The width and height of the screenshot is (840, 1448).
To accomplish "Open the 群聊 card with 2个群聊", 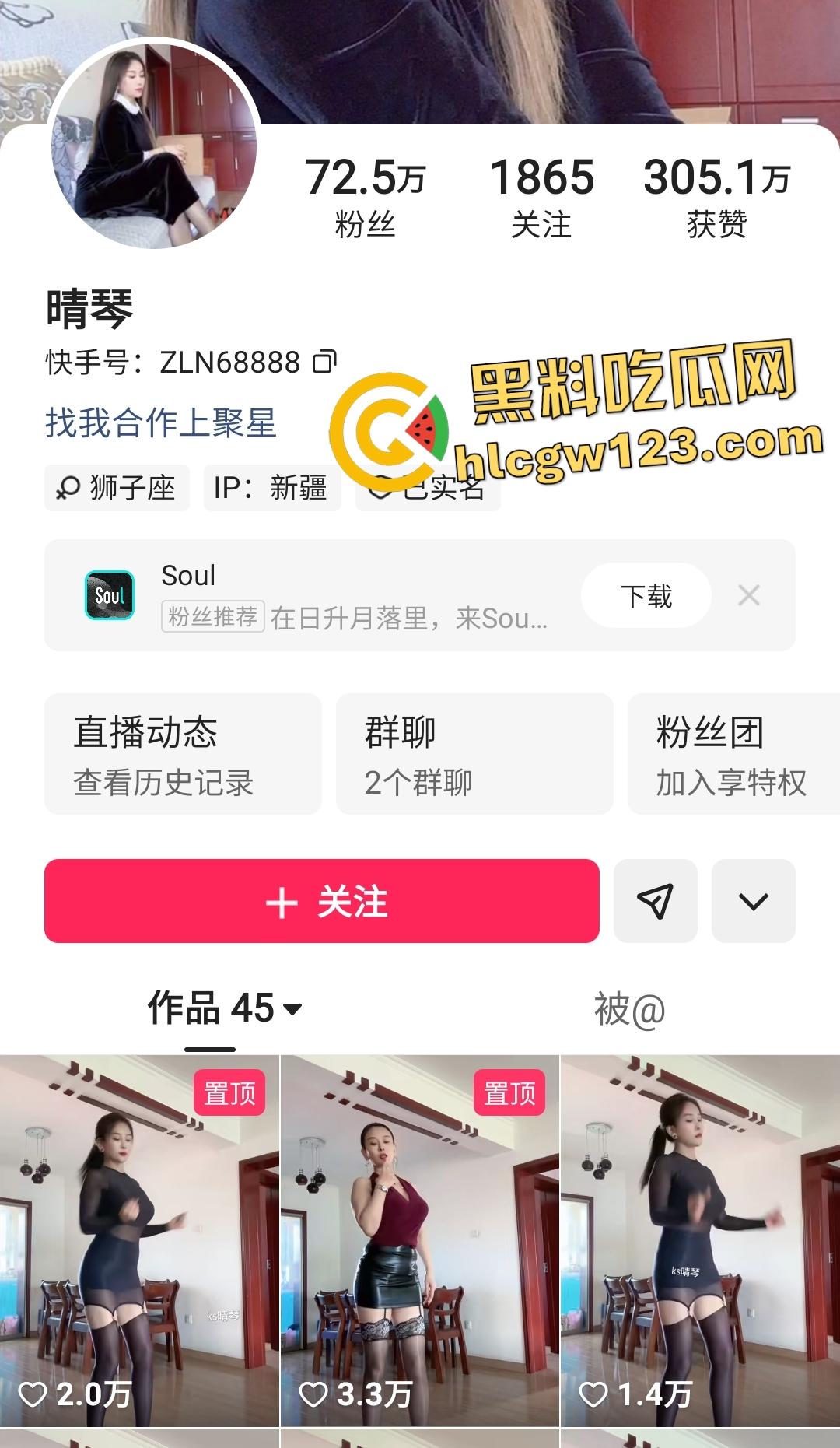I will 474,754.
